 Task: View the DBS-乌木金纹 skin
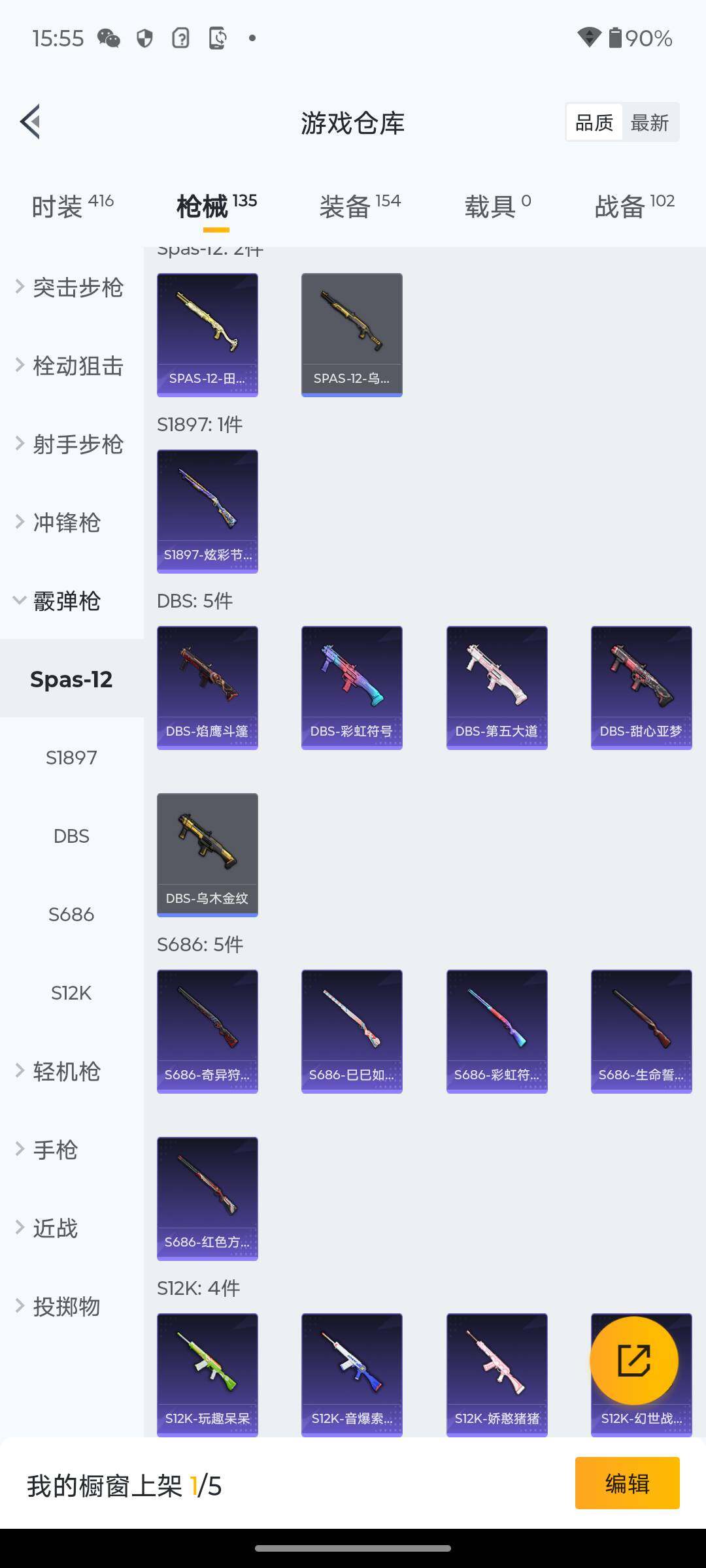point(207,855)
